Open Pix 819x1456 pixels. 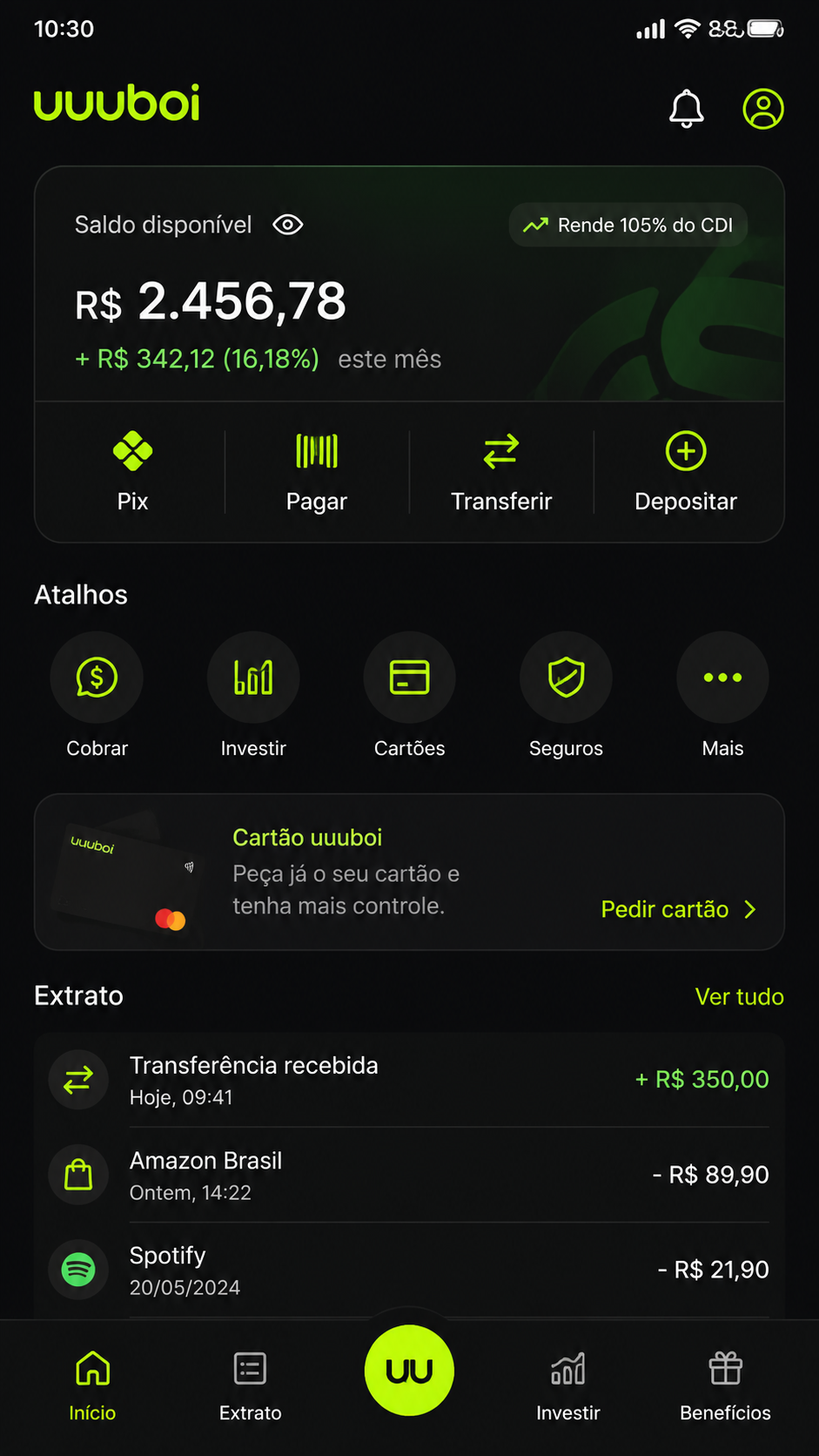click(132, 472)
